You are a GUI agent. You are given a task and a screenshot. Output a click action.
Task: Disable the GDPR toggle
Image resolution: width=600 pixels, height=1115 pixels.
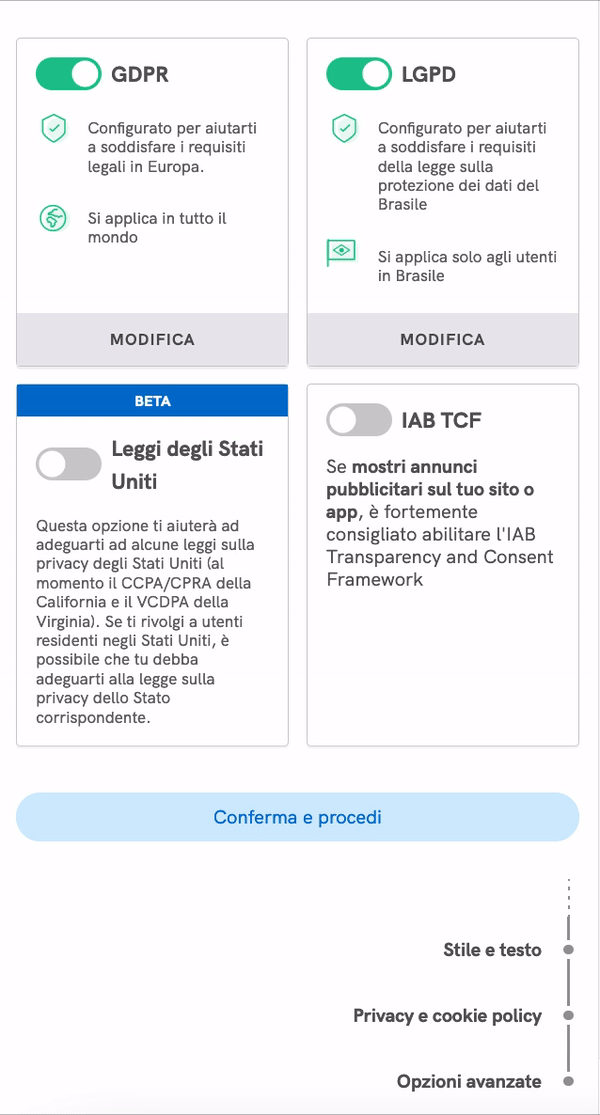tap(69, 74)
